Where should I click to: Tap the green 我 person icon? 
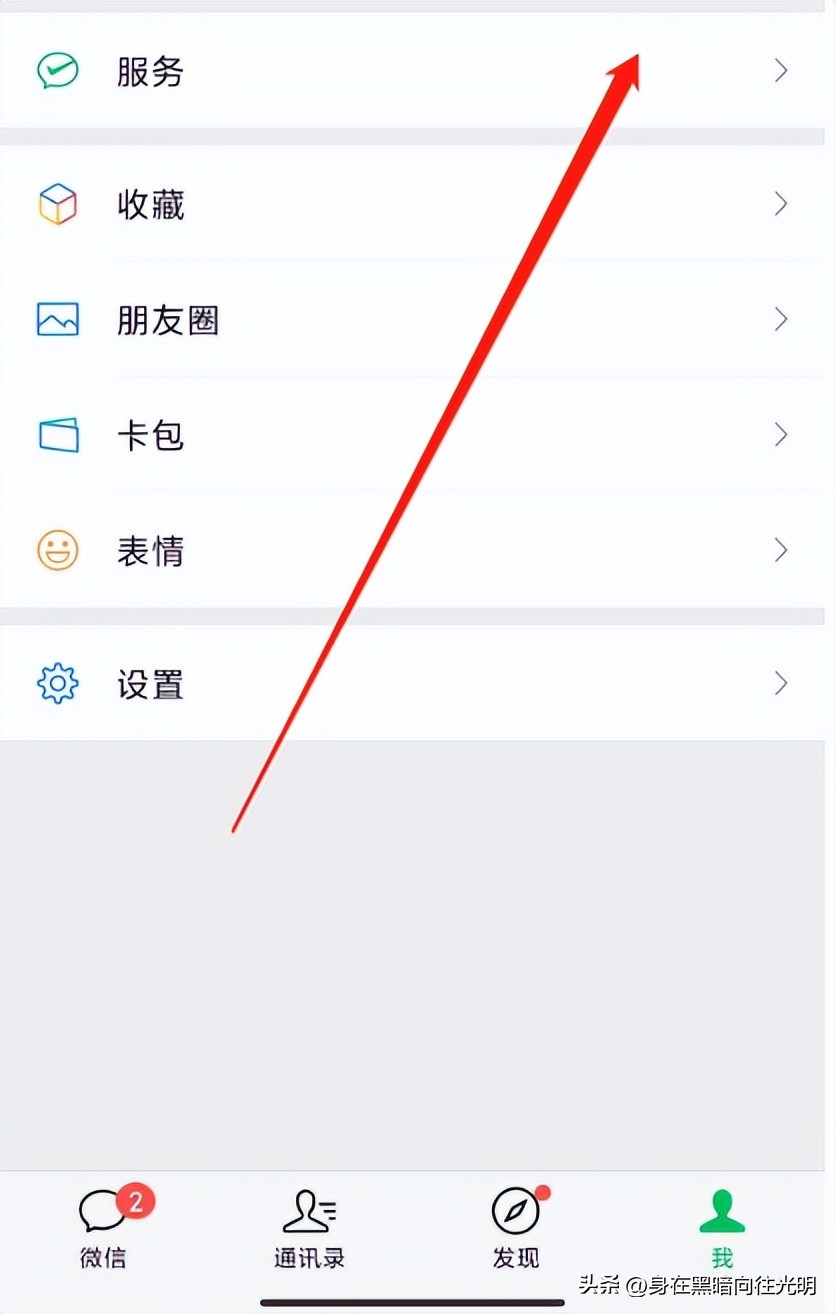pos(721,1211)
